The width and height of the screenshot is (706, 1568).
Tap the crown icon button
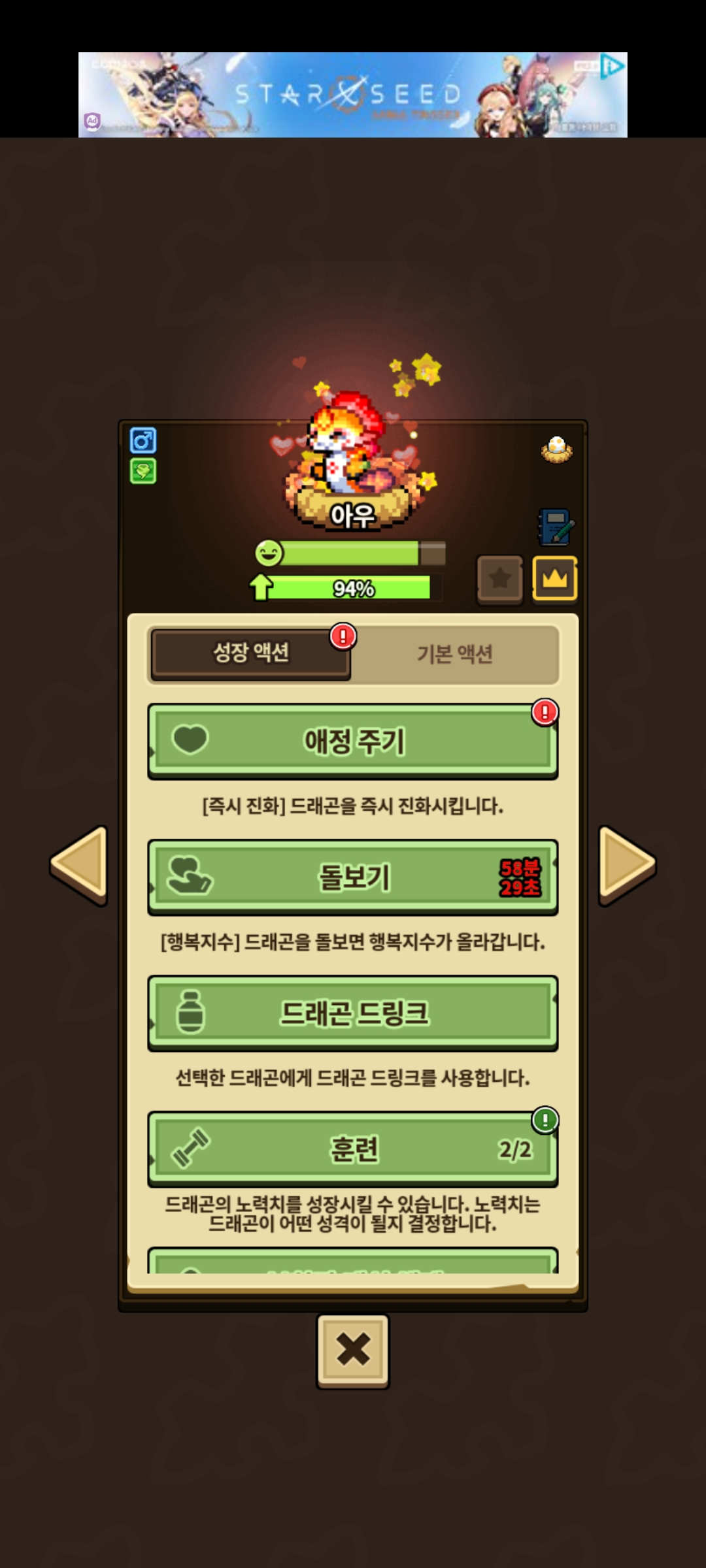pos(554,578)
